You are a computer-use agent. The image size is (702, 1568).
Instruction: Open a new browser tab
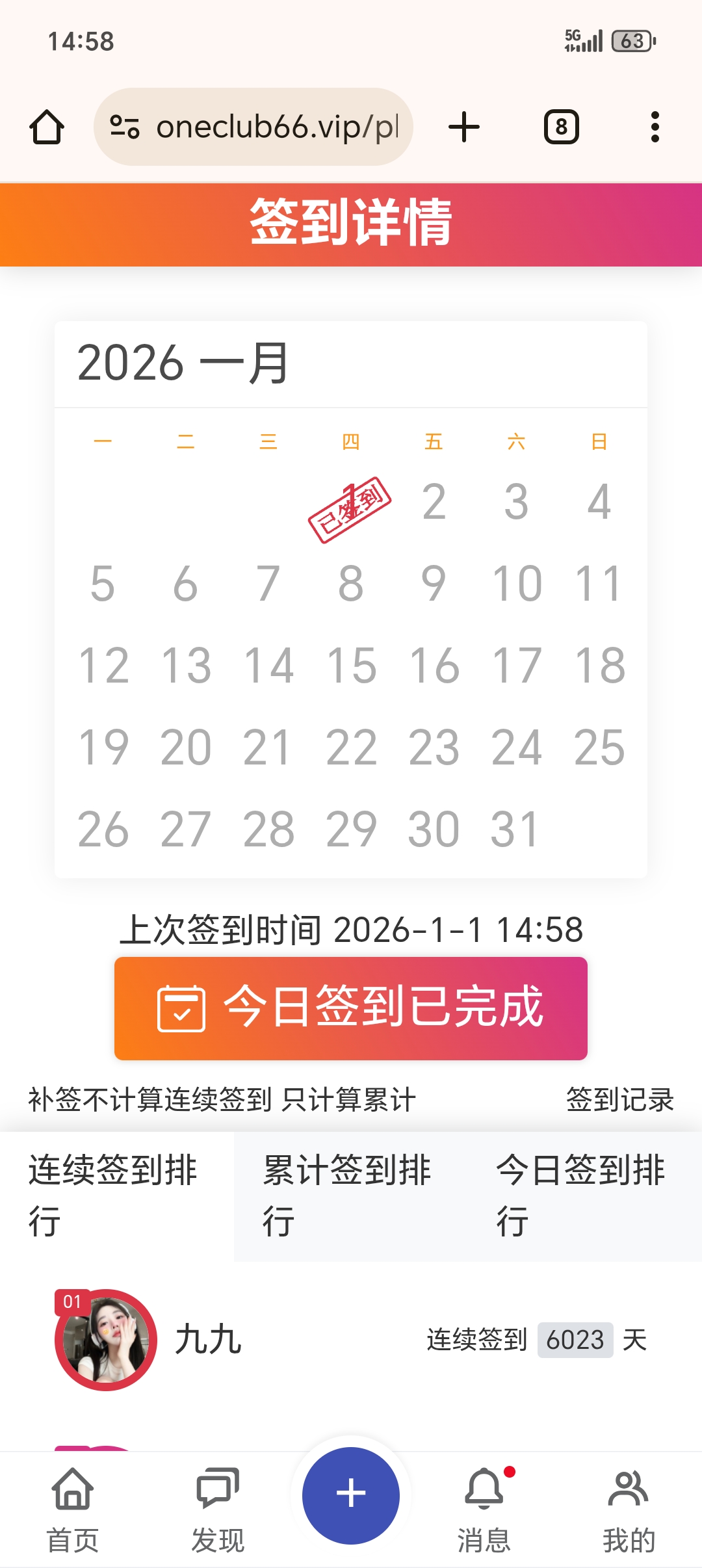pos(464,127)
